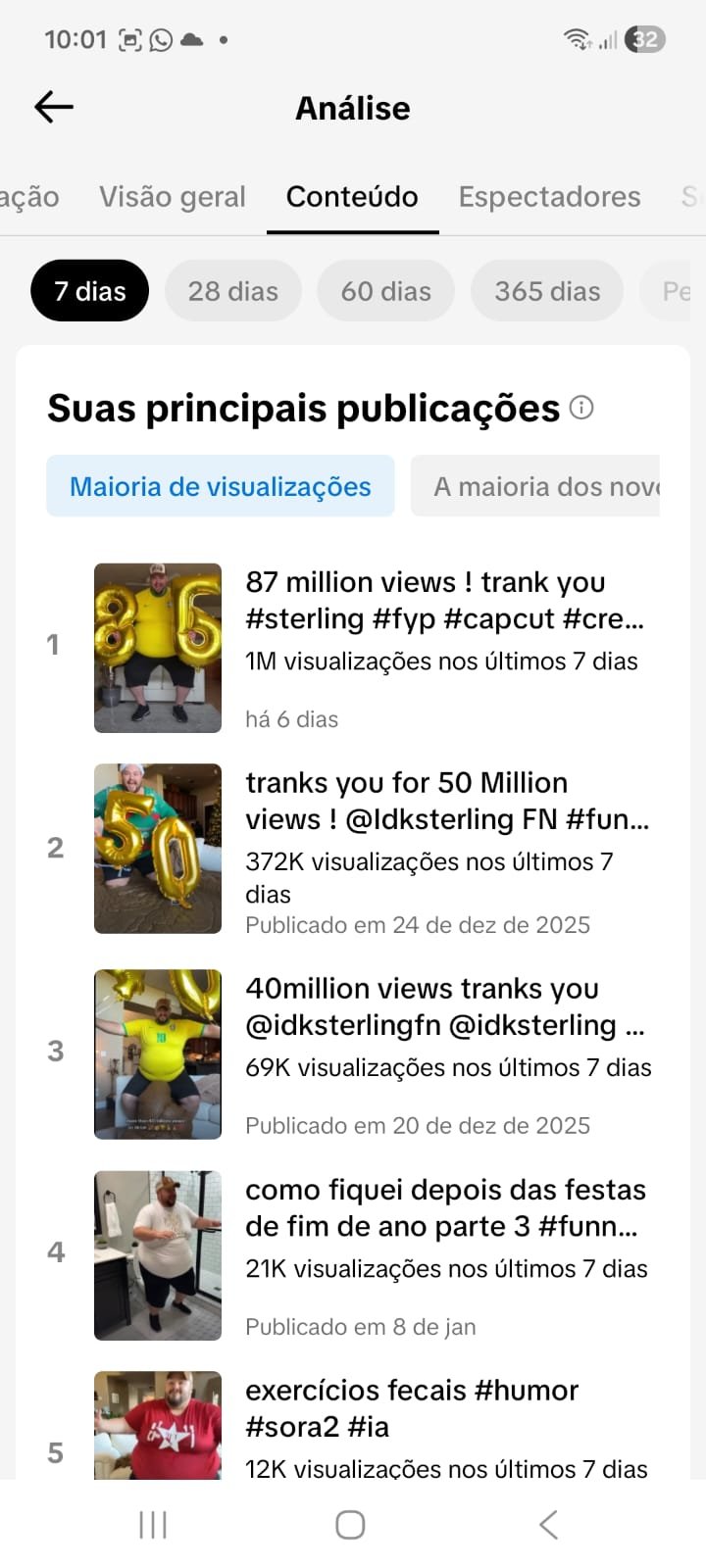
Task: Tap the system home button
Action: tap(350, 1525)
